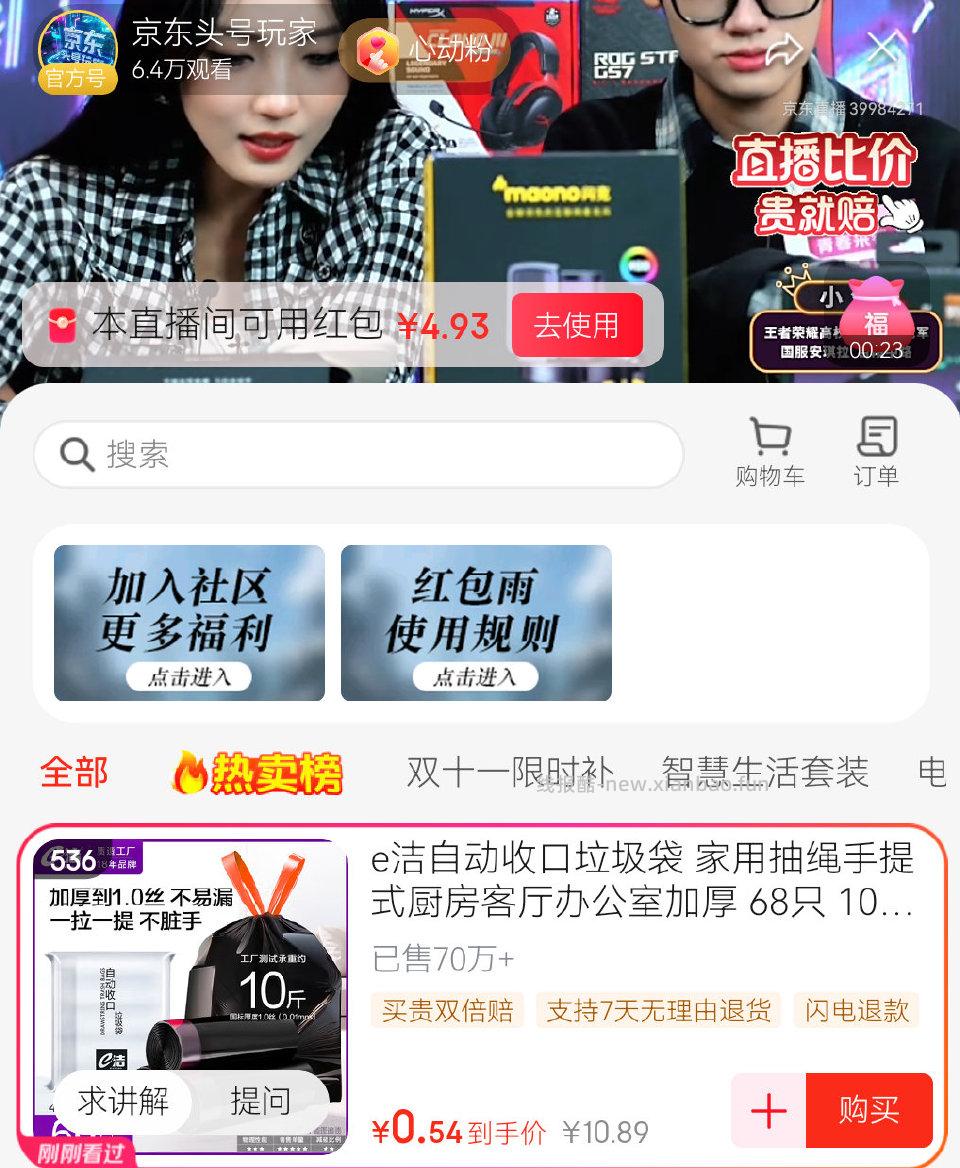960x1168 pixels.
Task: Open the 购物车 shopping cart
Action: pyautogui.click(x=770, y=452)
